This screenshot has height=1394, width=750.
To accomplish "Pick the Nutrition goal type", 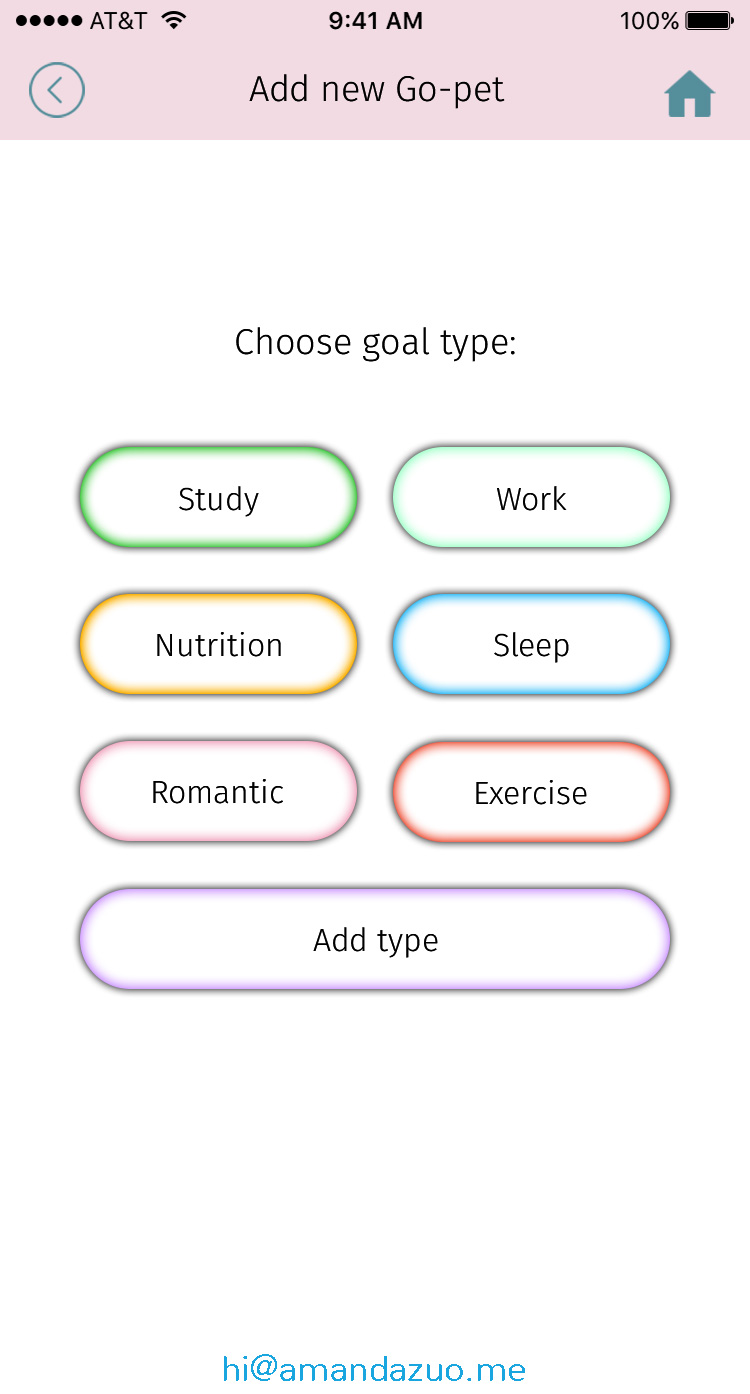I will (218, 645).
